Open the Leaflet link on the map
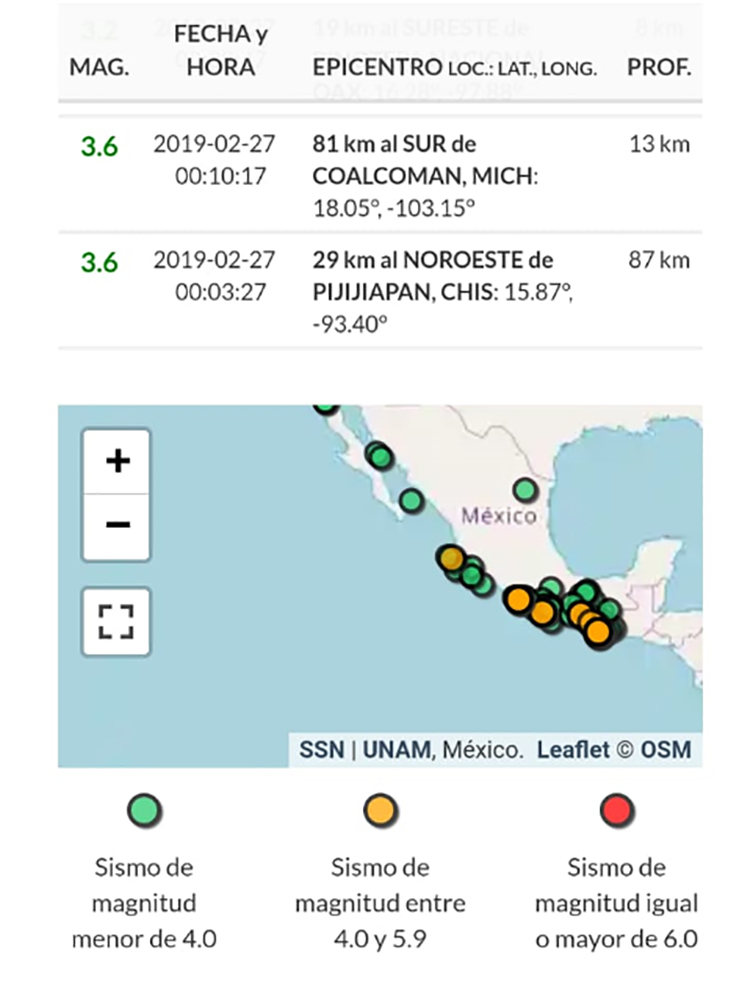750x991 pixels. (x=573, y=749)
